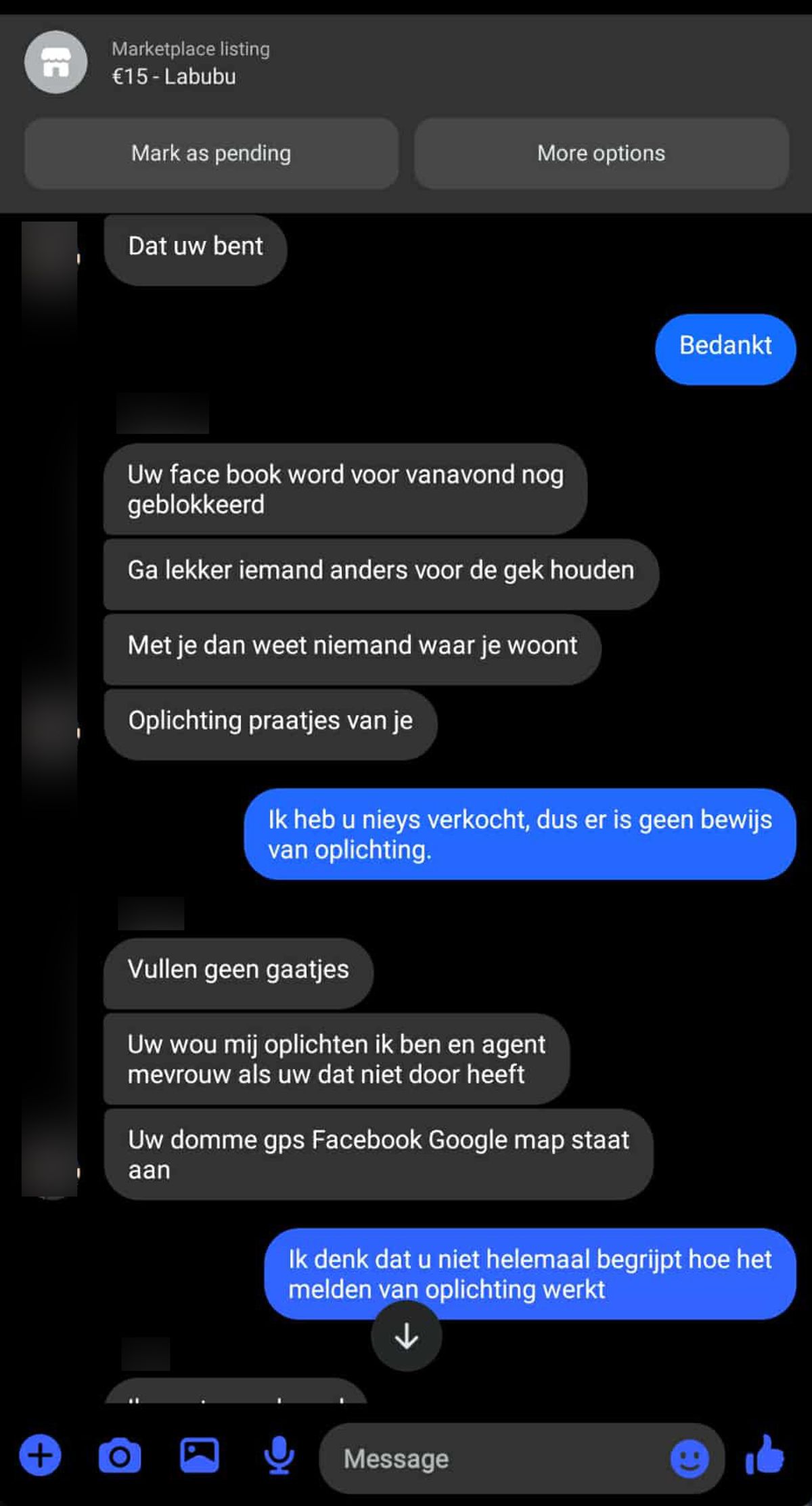The image size is (812, 1506).
Task: Open the €15 Labubu marketplace listing
Action: [174, 63]
